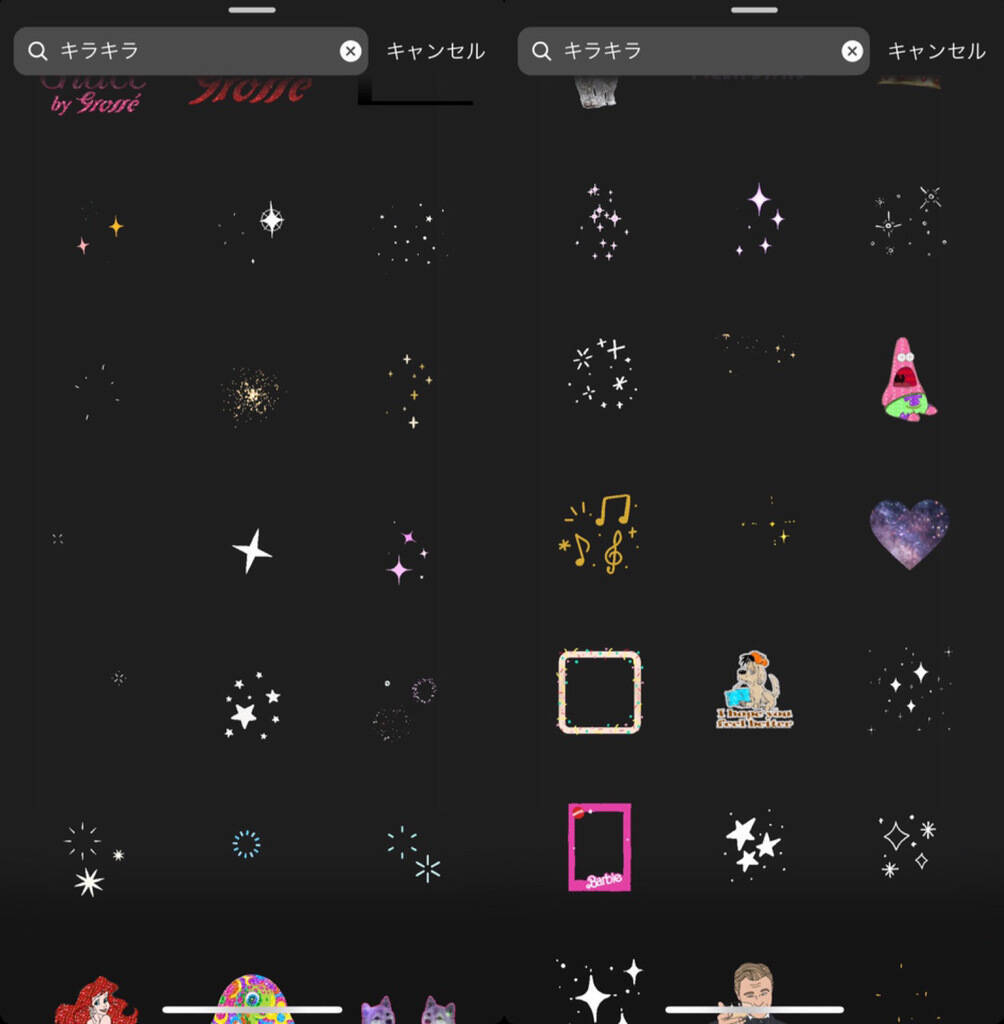The width and height of the screenshot is (1004, 1024).
Task: Choose the golden music notes sticker
Action: (598, 534)
